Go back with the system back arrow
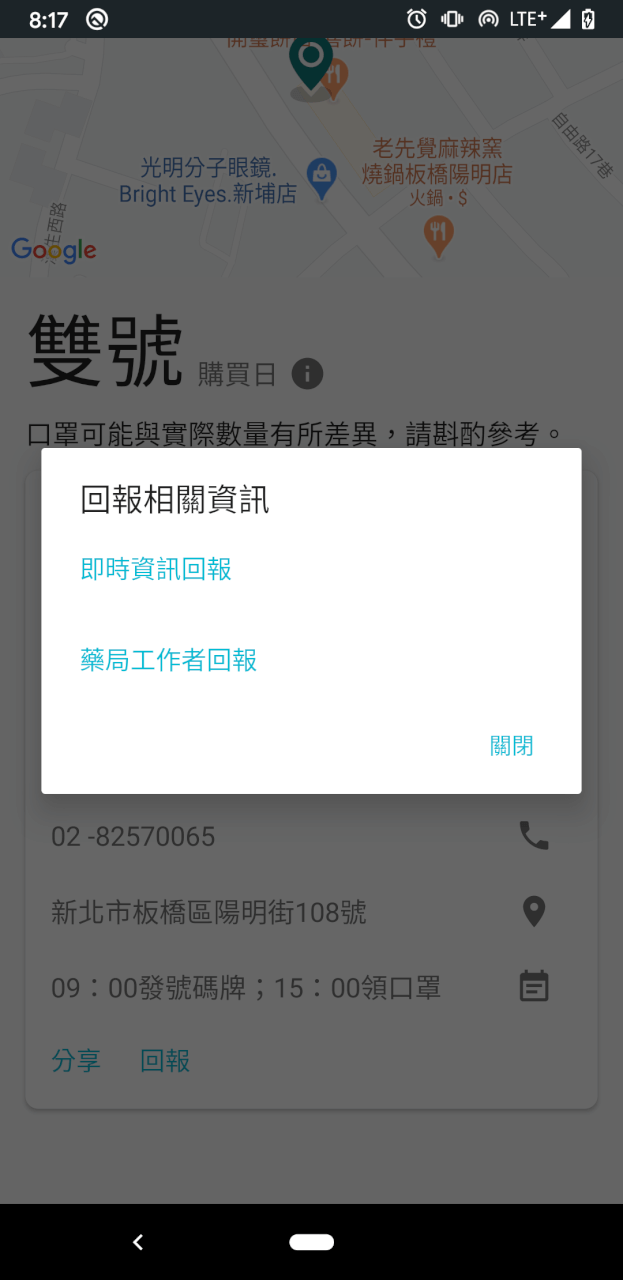Image resolution: width=623 pixels, height=1280 pixels. tap(138, 1242)
